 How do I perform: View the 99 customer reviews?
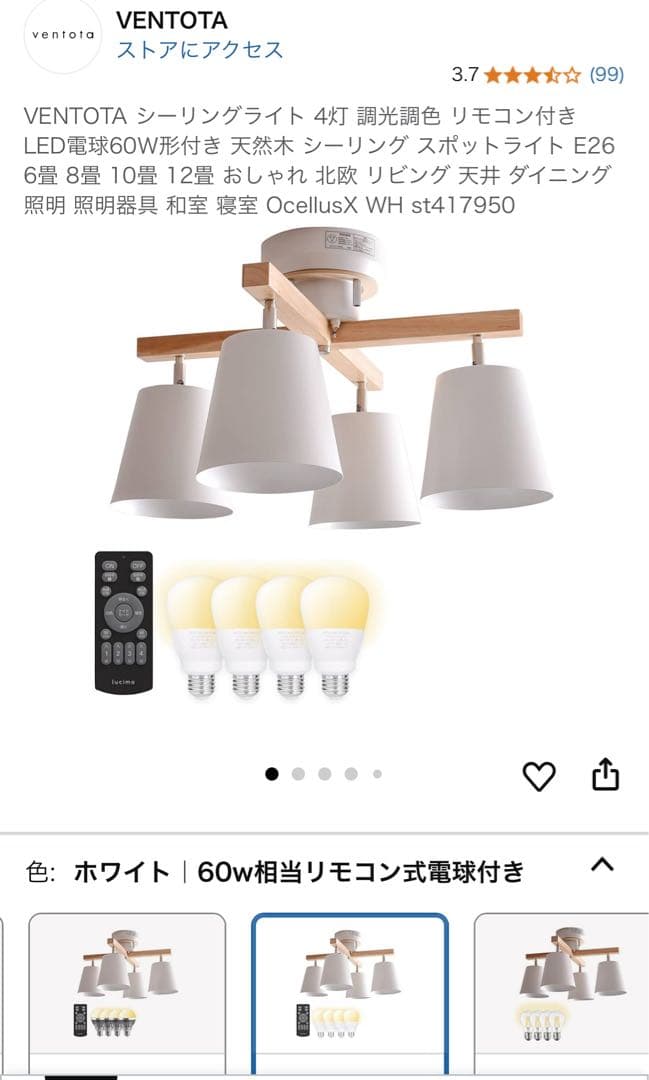point(606,74)
